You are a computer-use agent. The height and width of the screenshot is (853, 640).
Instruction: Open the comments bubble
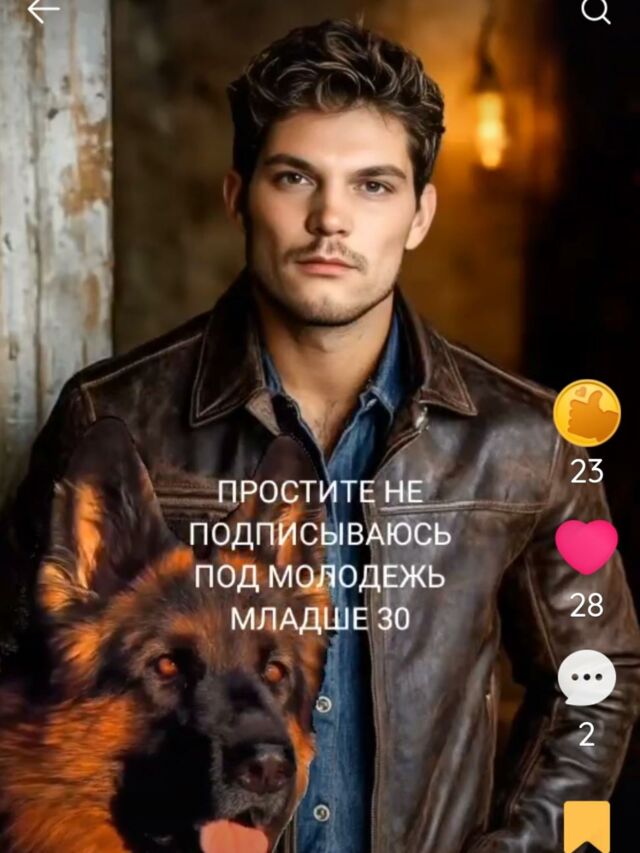587,678
